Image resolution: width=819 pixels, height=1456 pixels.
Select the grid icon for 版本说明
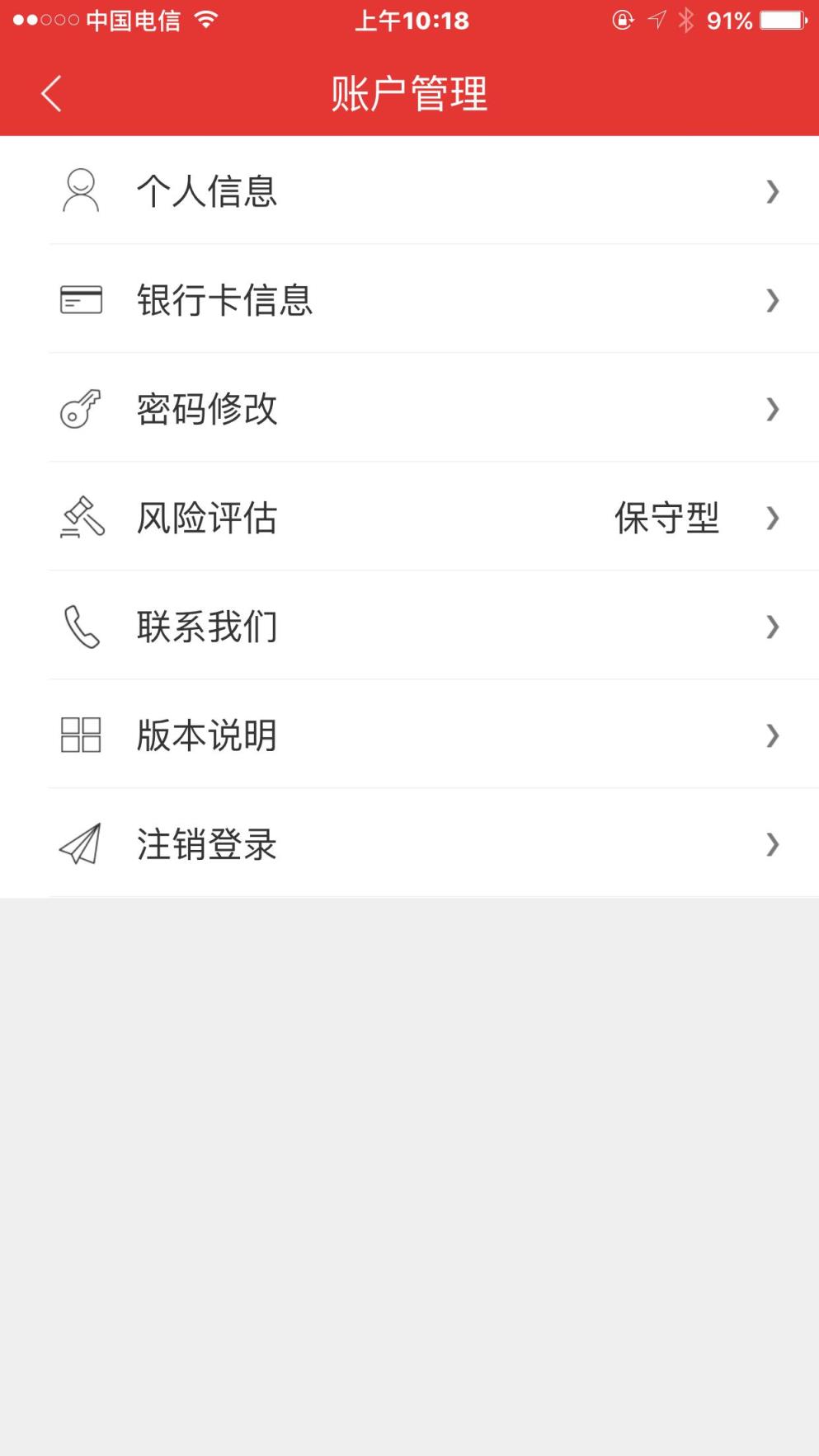point(80,735)
